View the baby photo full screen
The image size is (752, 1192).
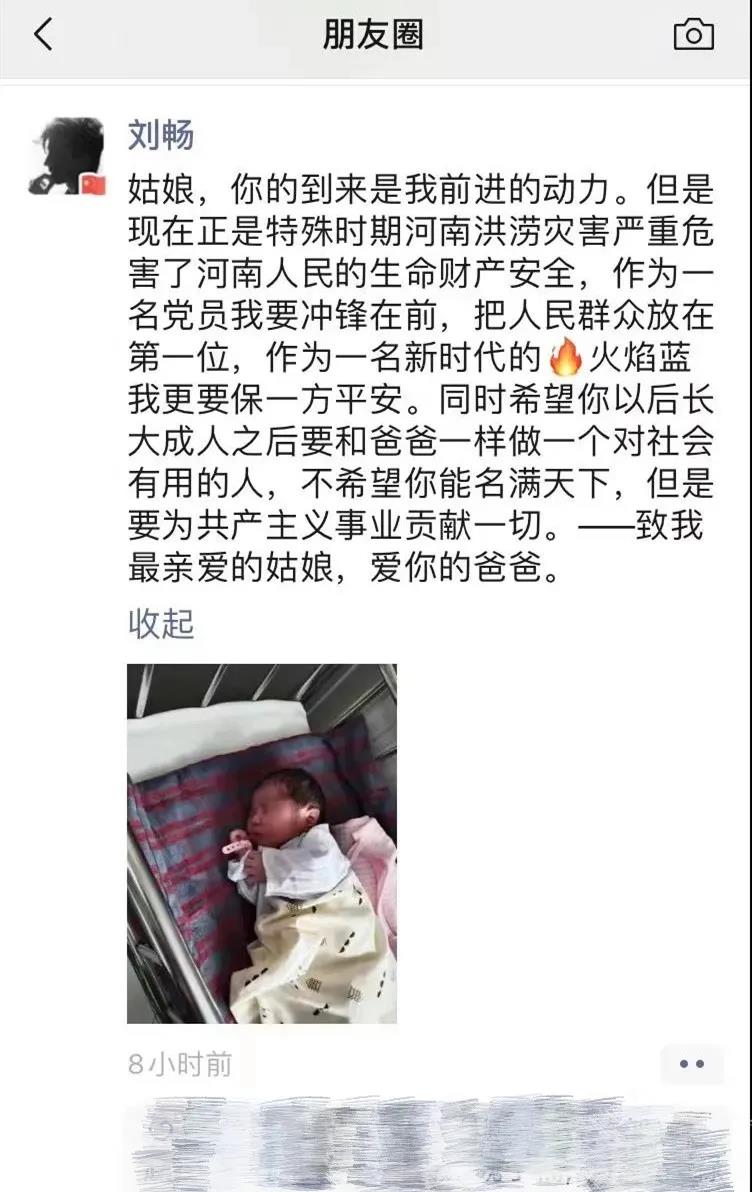tap(262, 843)
